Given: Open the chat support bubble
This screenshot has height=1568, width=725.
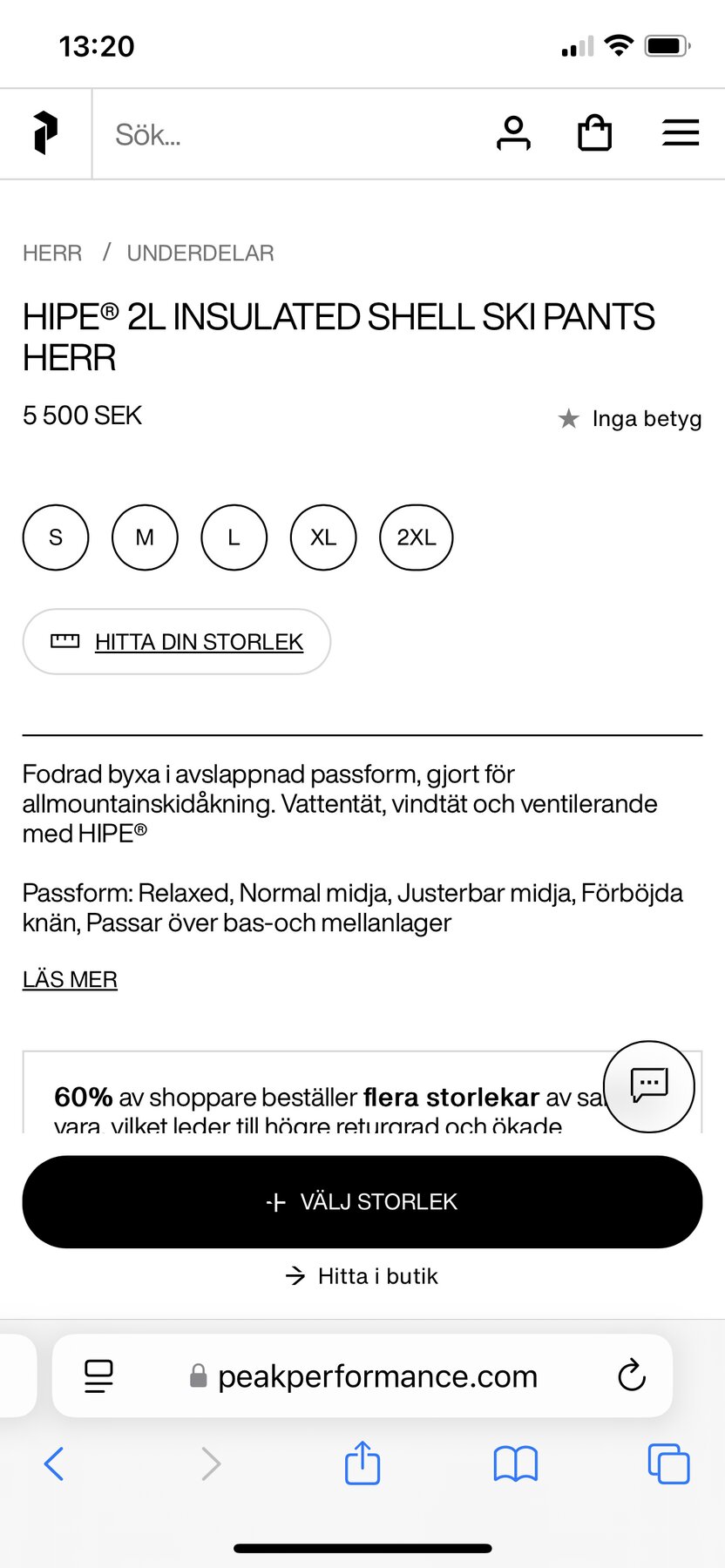Looking at the screenshot, I should (649, 1086).
